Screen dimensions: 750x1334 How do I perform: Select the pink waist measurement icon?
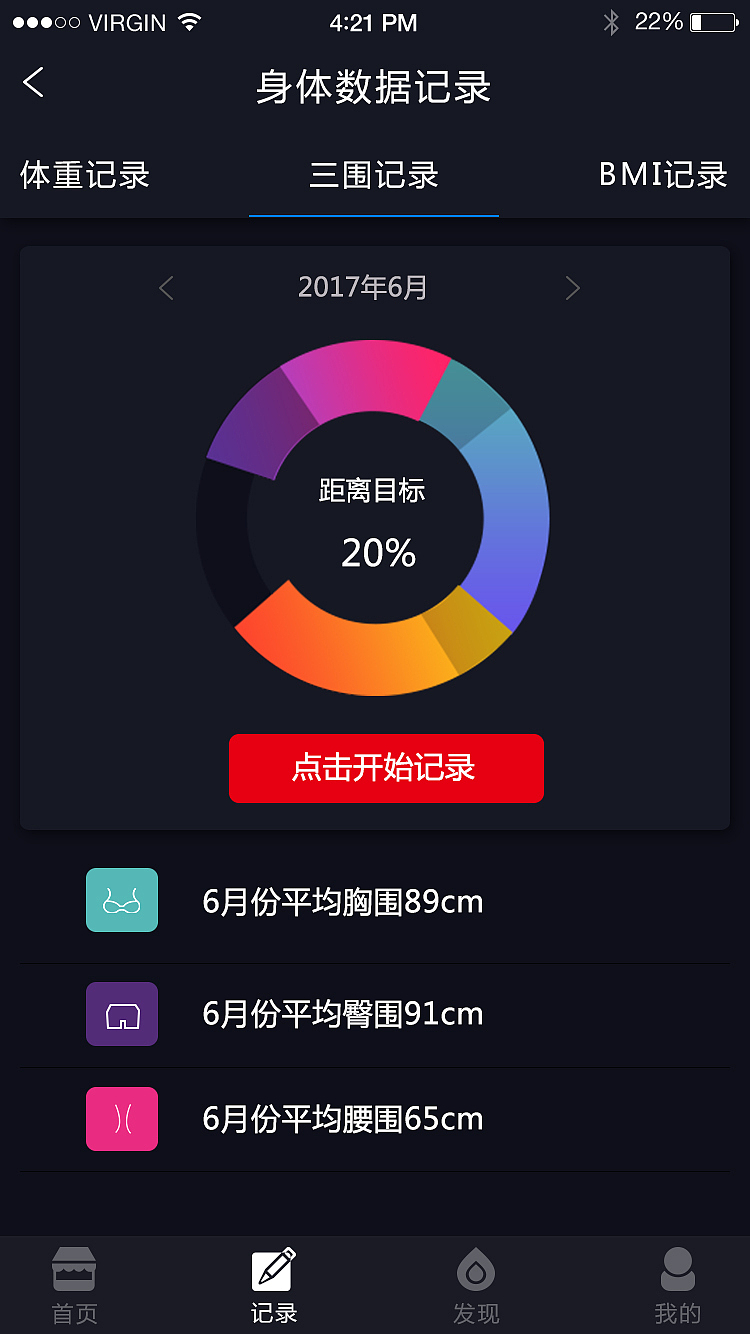coord(121,1118)
